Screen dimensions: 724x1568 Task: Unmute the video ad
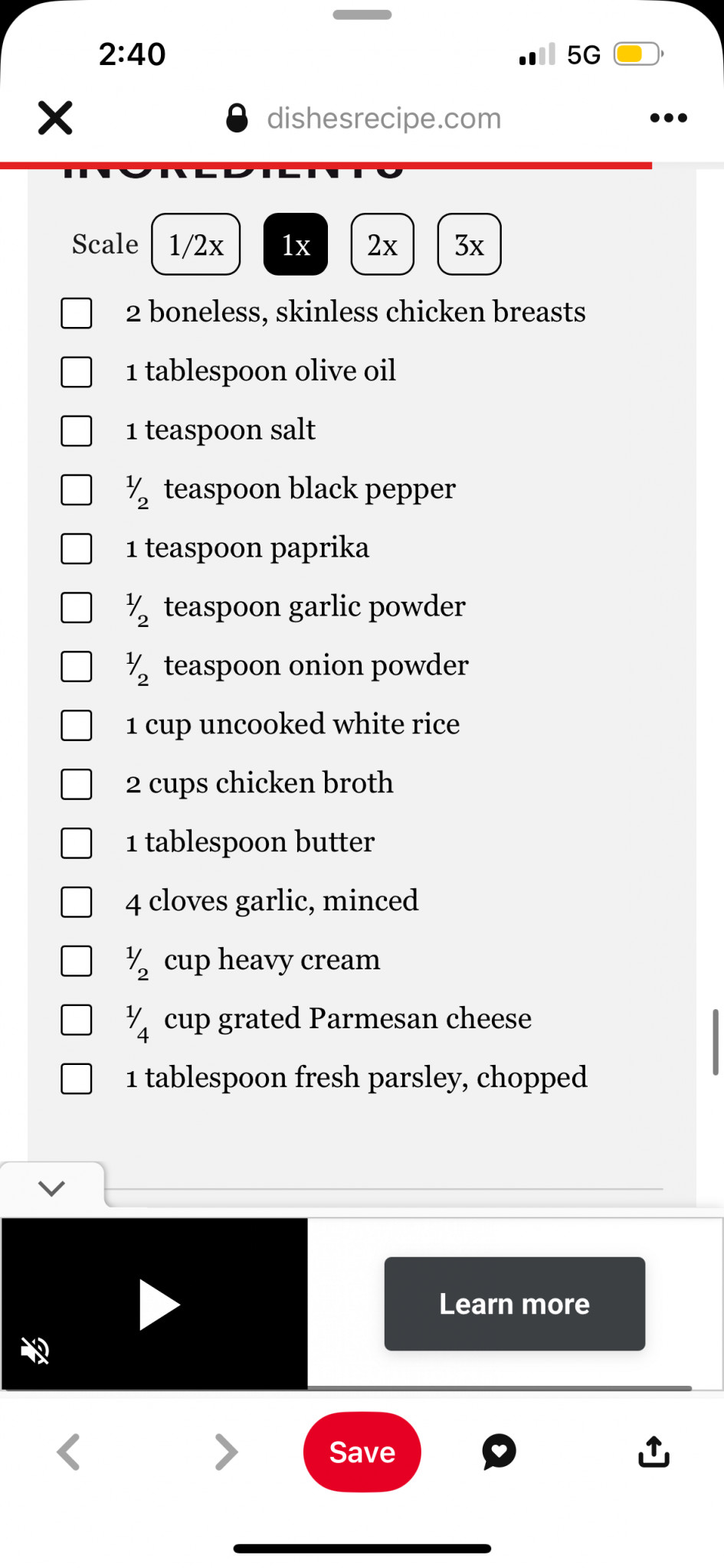(34, 1351)
